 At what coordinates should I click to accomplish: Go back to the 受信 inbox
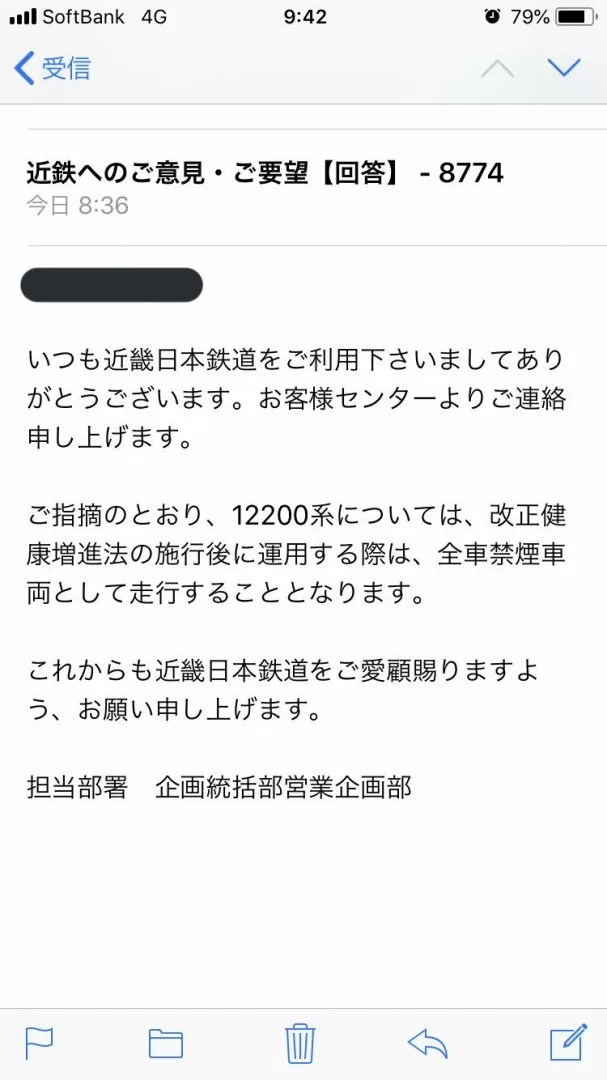coord(52,68)
